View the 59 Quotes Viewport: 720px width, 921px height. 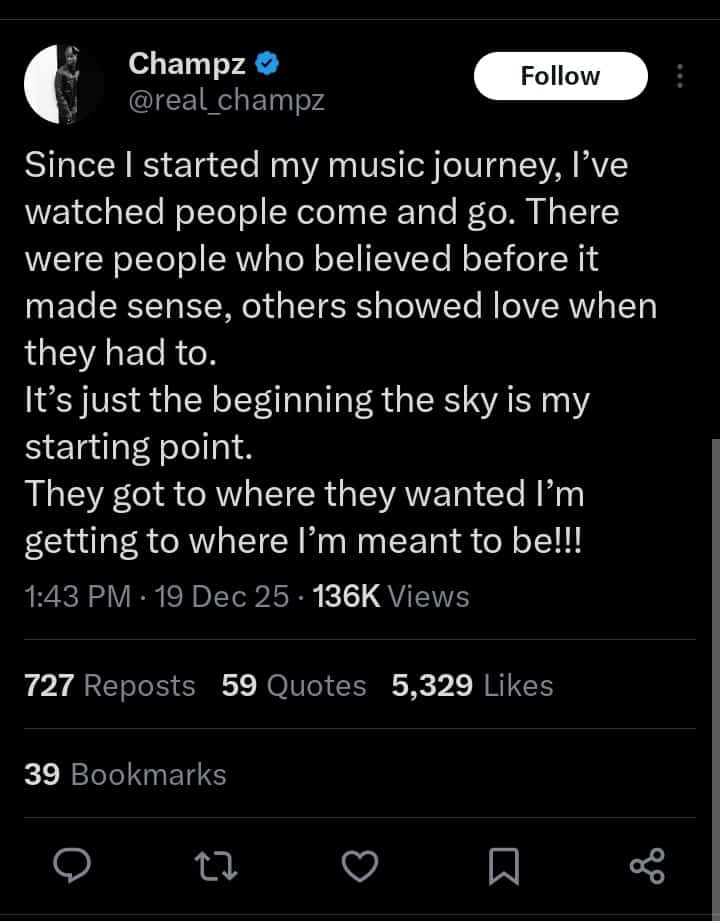coord(294,686)
